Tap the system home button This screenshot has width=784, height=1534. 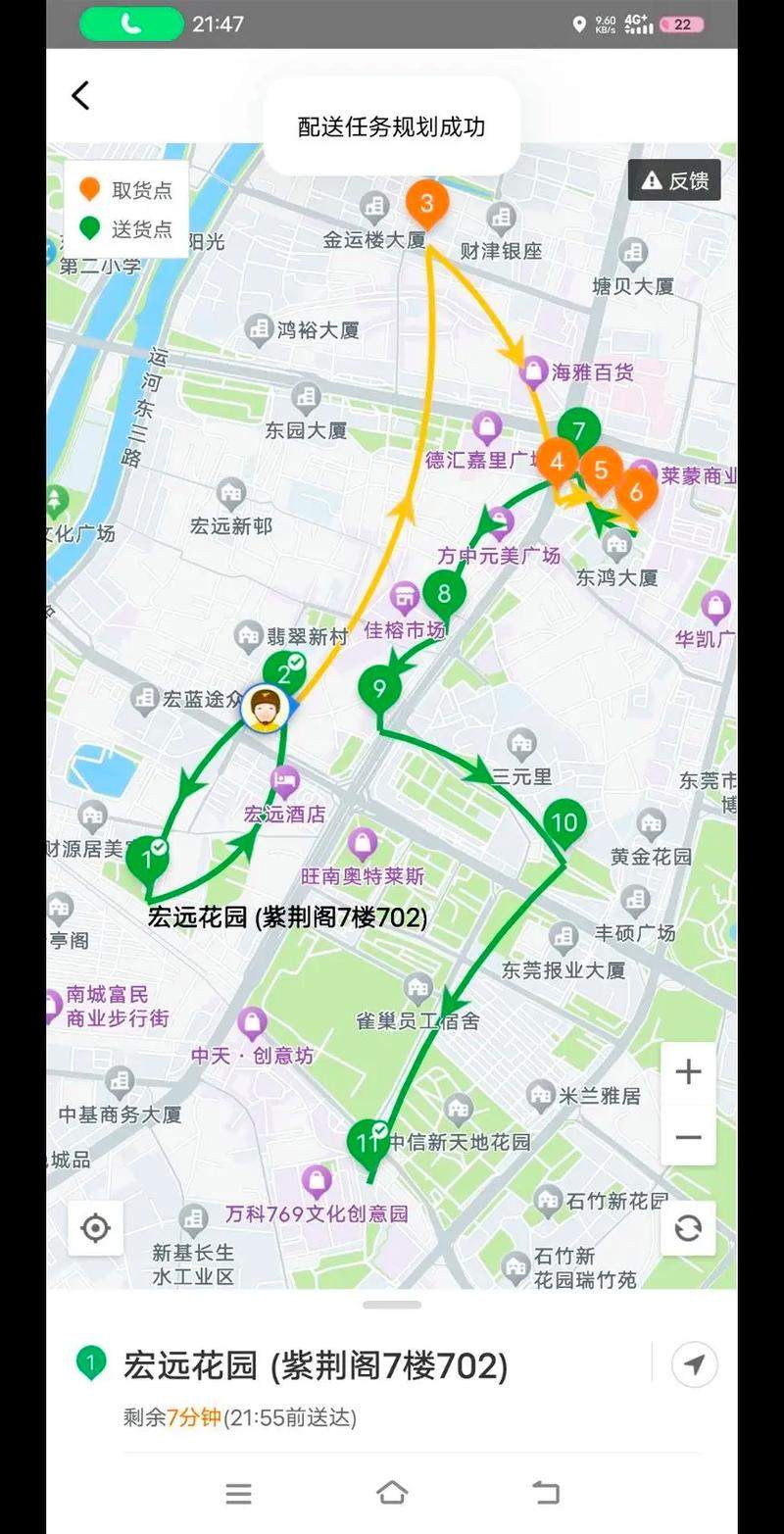[x=392, y=1493]
